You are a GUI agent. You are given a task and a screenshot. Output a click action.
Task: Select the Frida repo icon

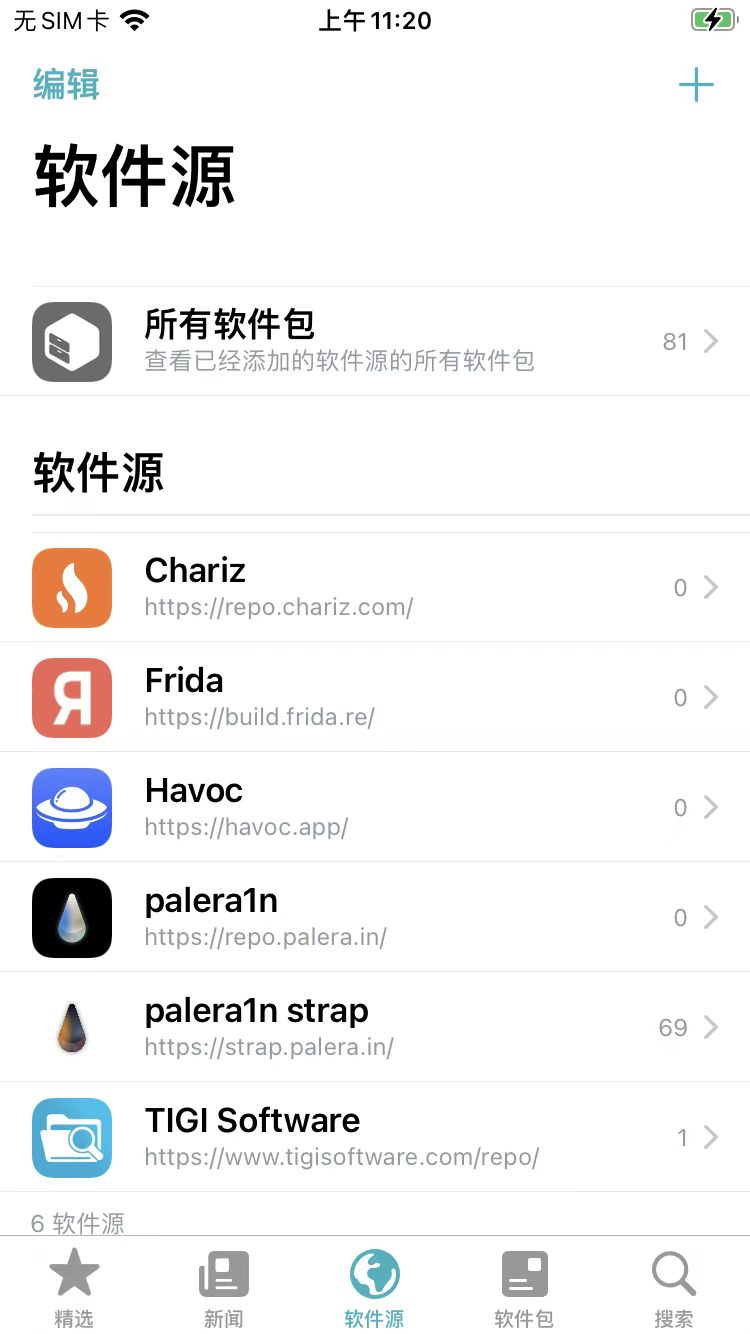click(71, 697)
